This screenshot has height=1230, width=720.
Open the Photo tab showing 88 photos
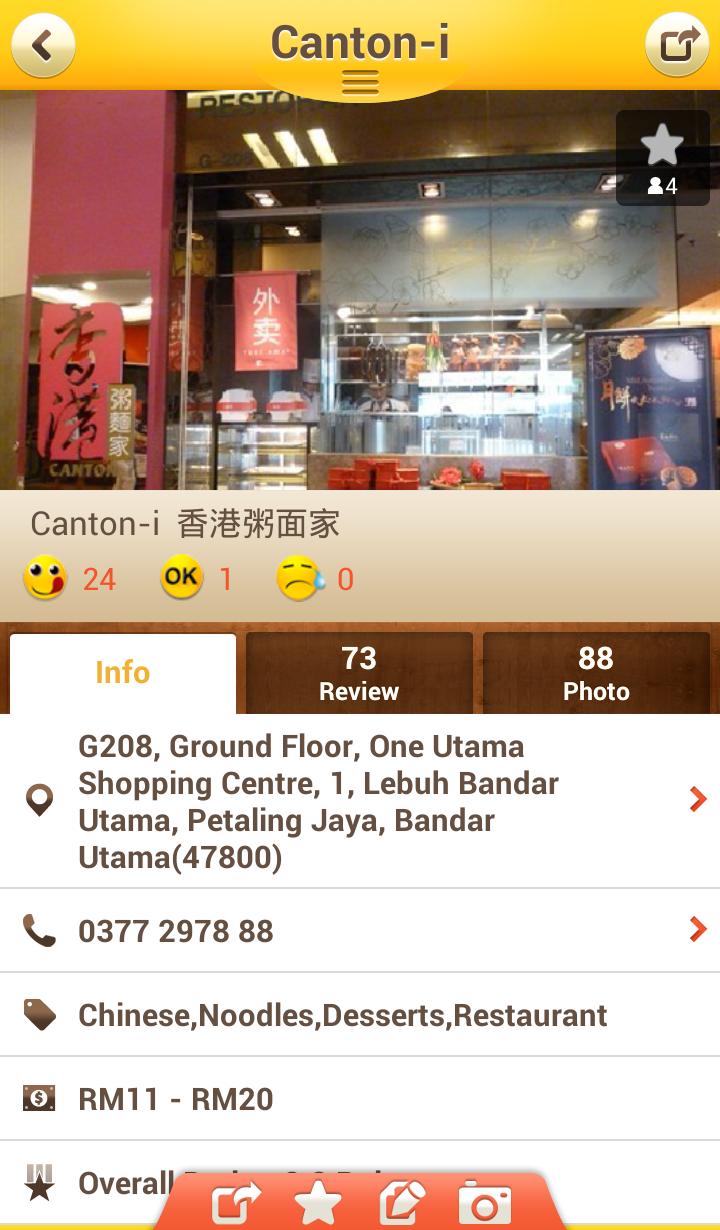(x=597, y=672)
